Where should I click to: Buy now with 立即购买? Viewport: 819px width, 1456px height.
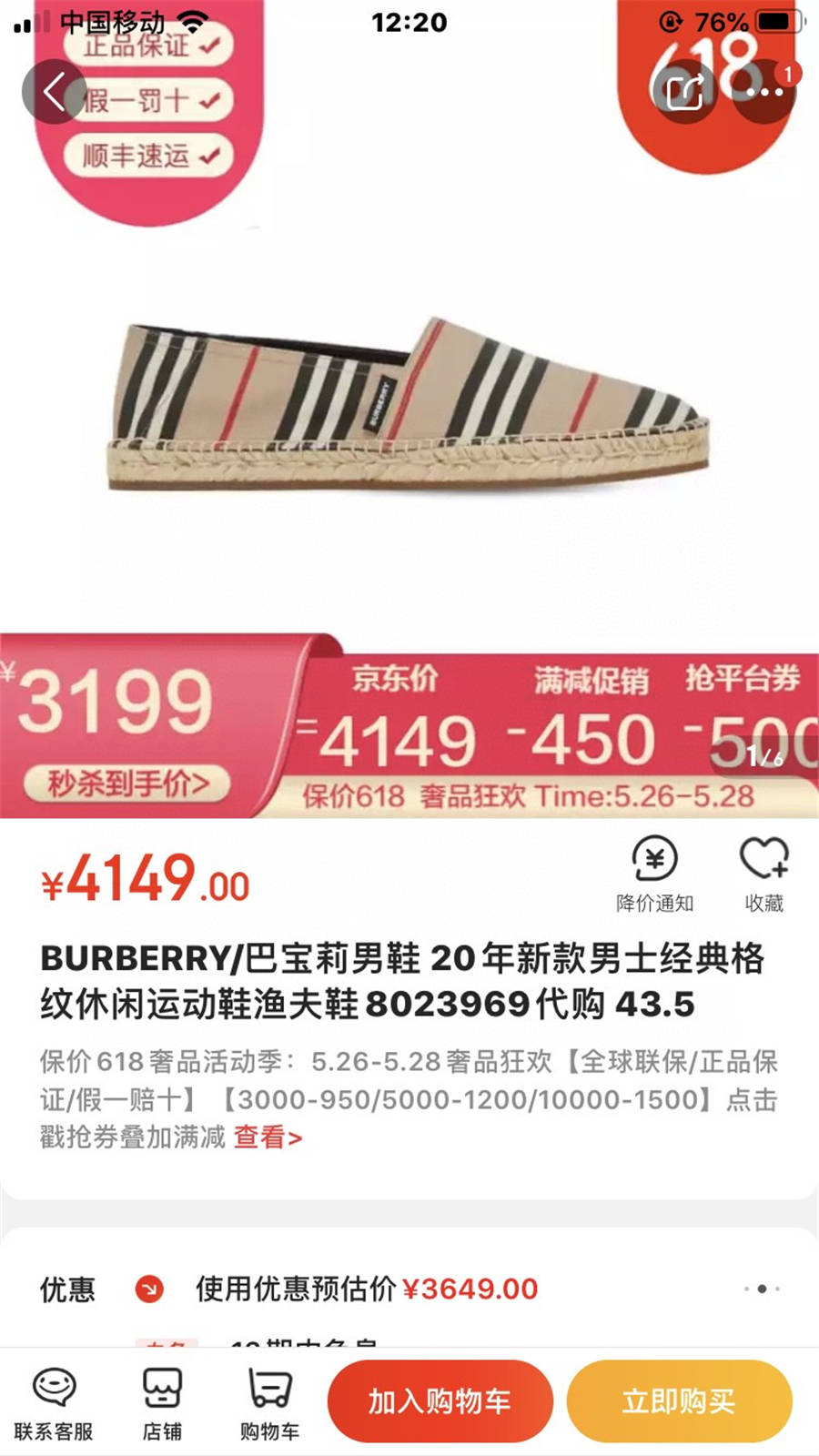[679, 1401]
